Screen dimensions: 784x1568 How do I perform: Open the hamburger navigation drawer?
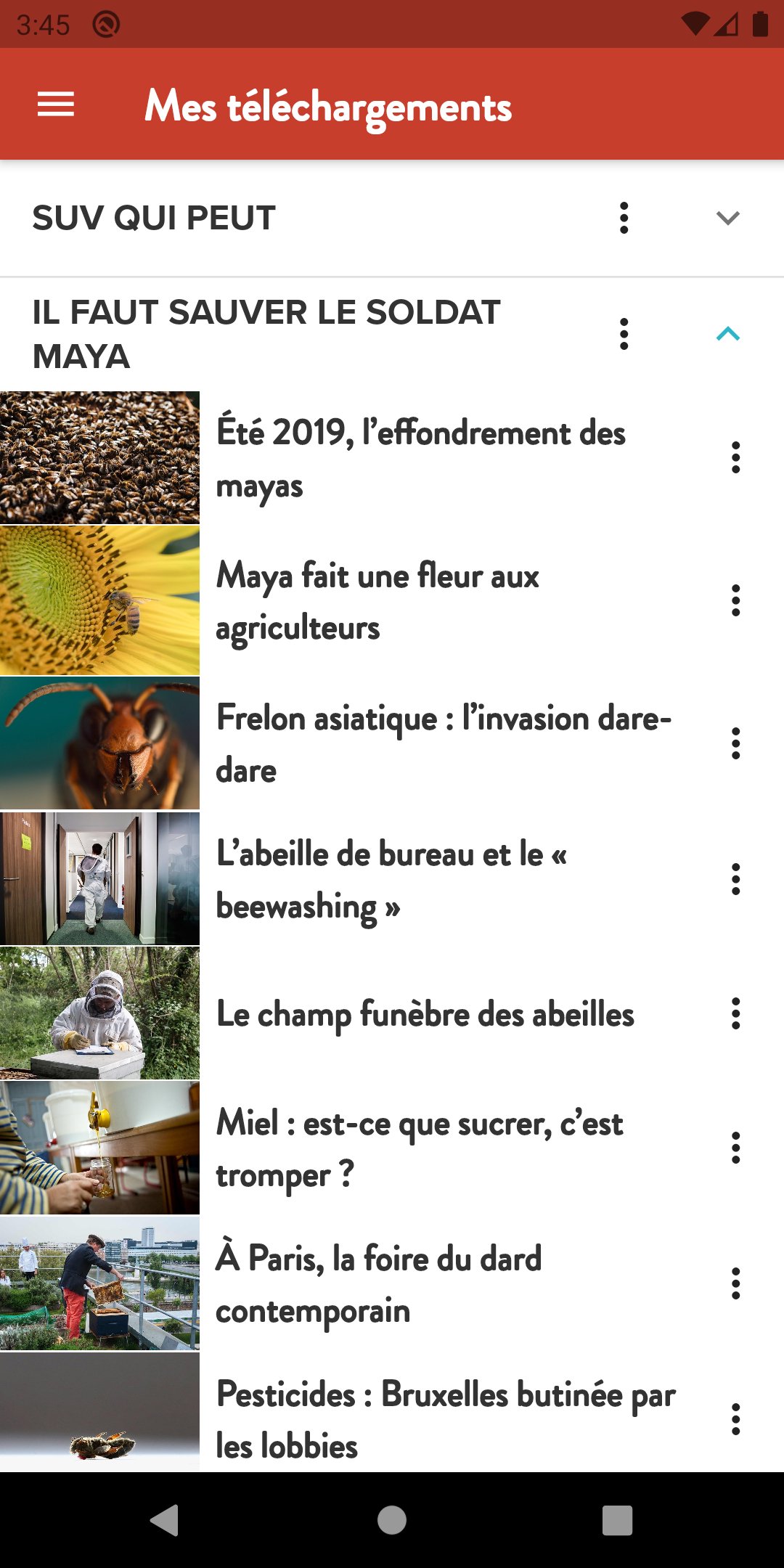pos(56,105)
